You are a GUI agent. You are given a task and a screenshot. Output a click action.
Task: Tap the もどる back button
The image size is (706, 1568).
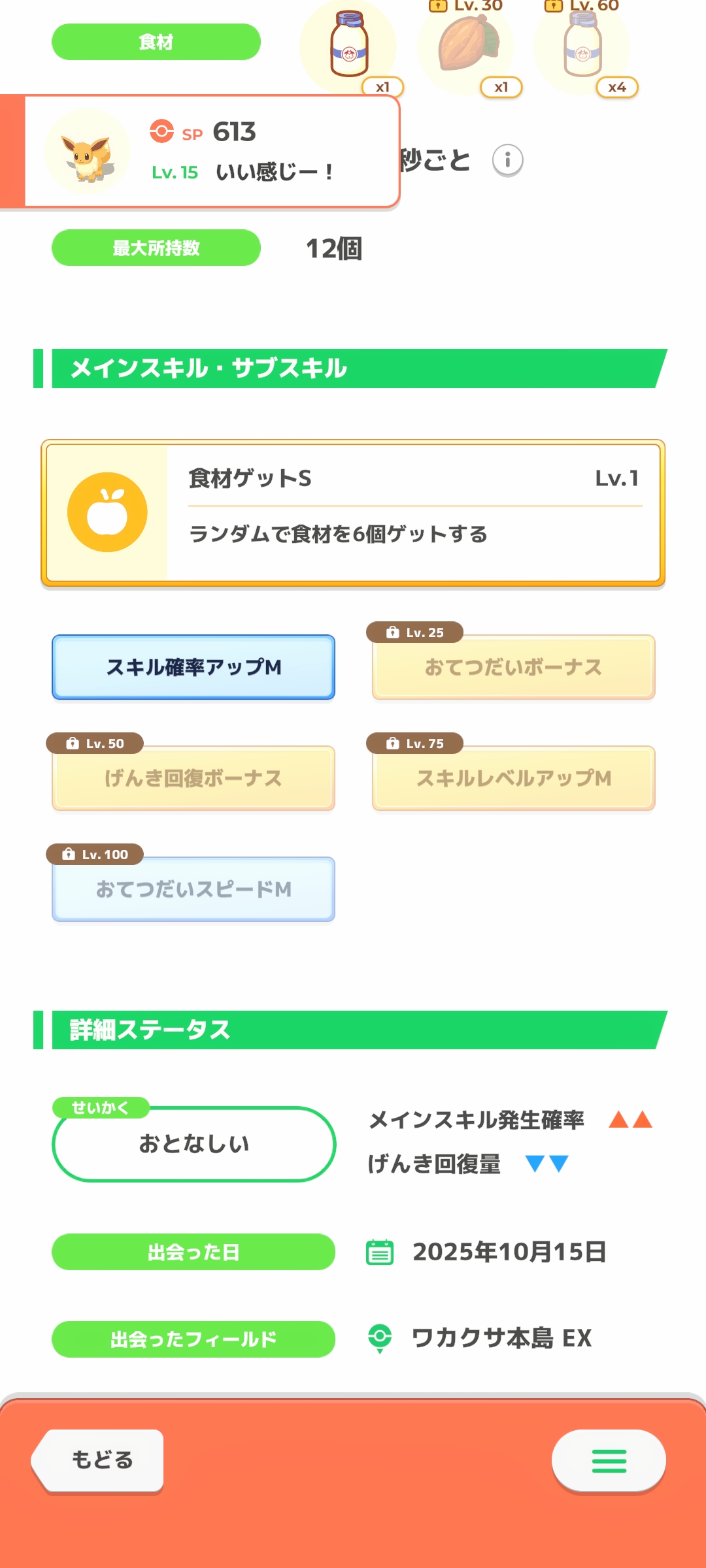[99, 1460]
